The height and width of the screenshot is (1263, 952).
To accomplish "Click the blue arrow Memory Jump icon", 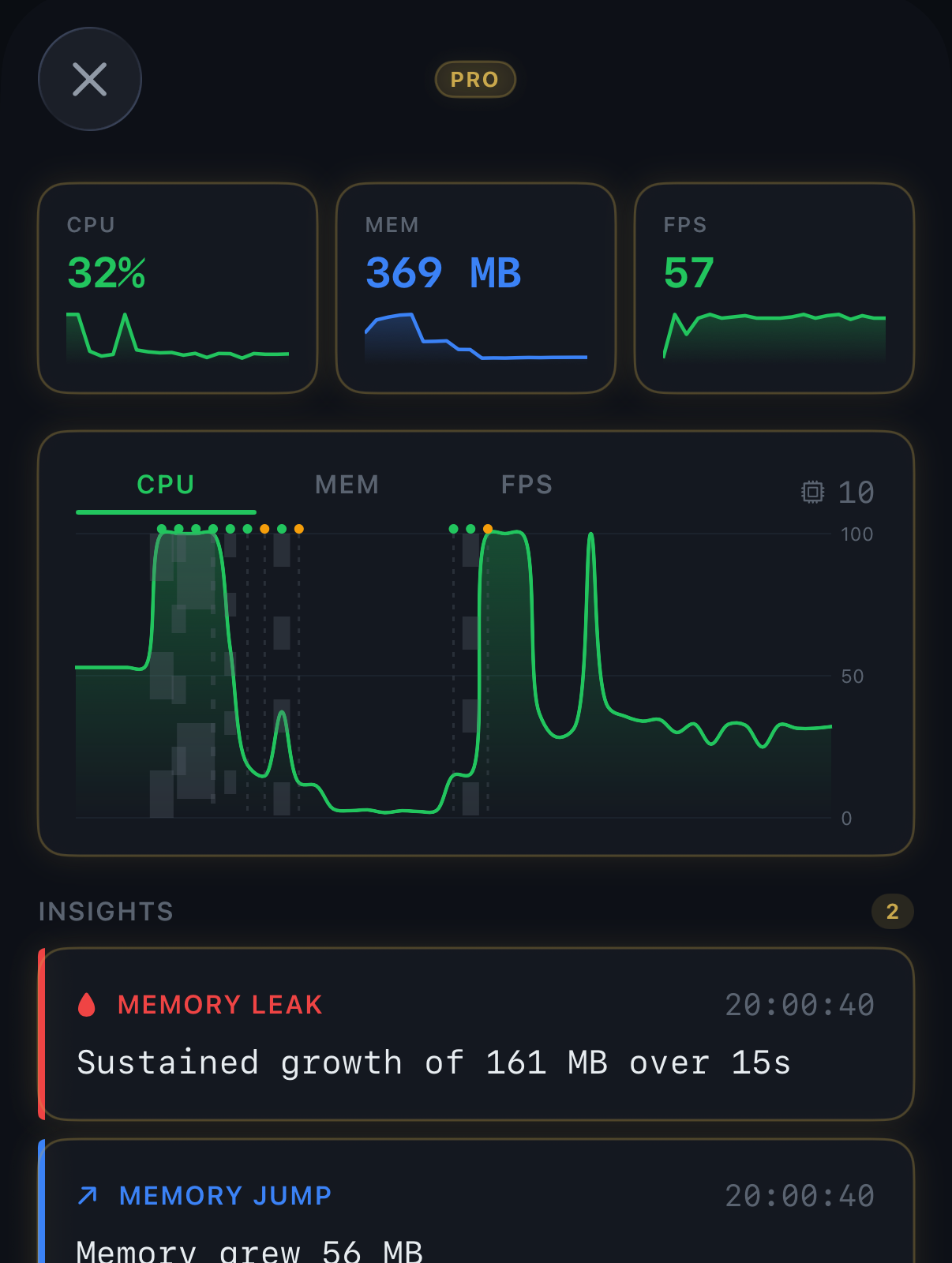I will pos(87,1195).
